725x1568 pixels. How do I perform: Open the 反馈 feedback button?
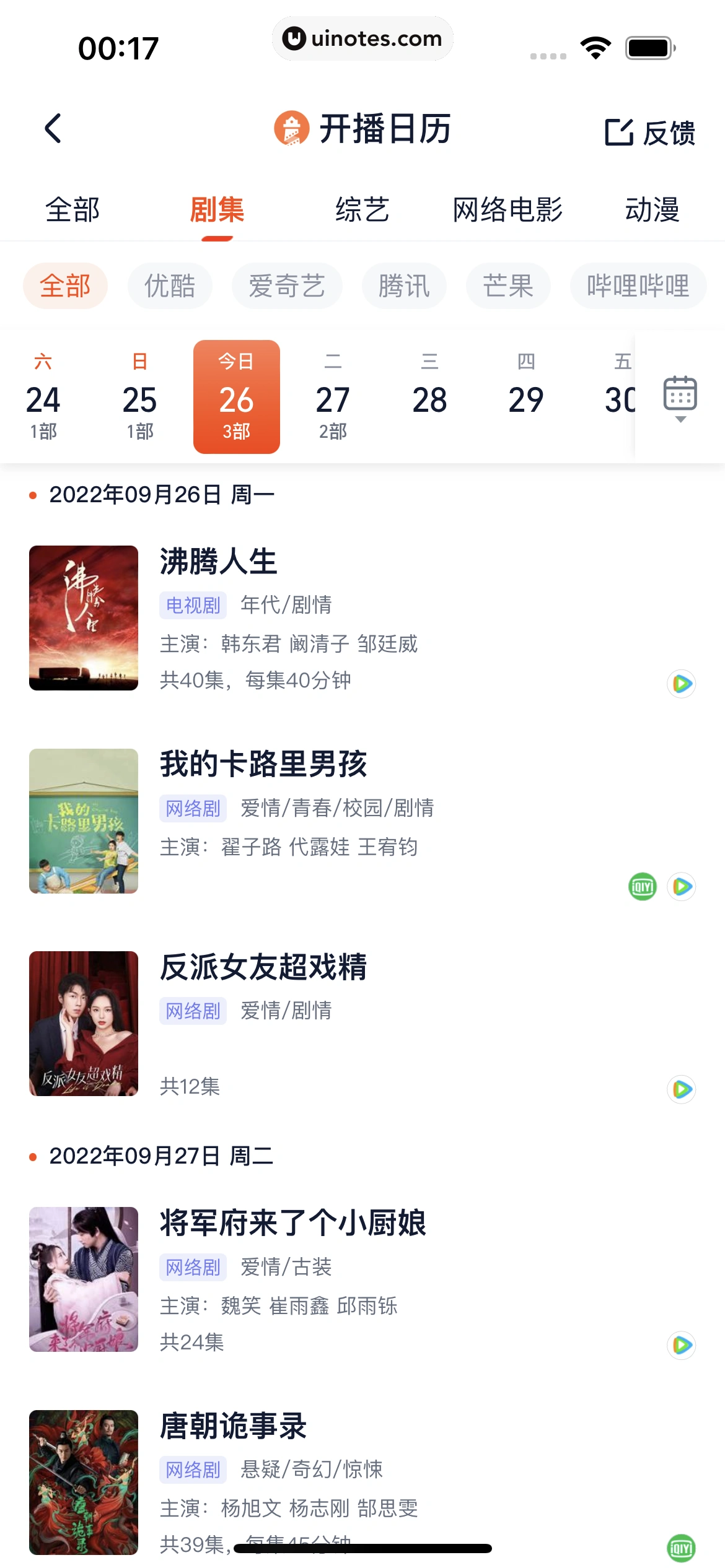point(650,133)
